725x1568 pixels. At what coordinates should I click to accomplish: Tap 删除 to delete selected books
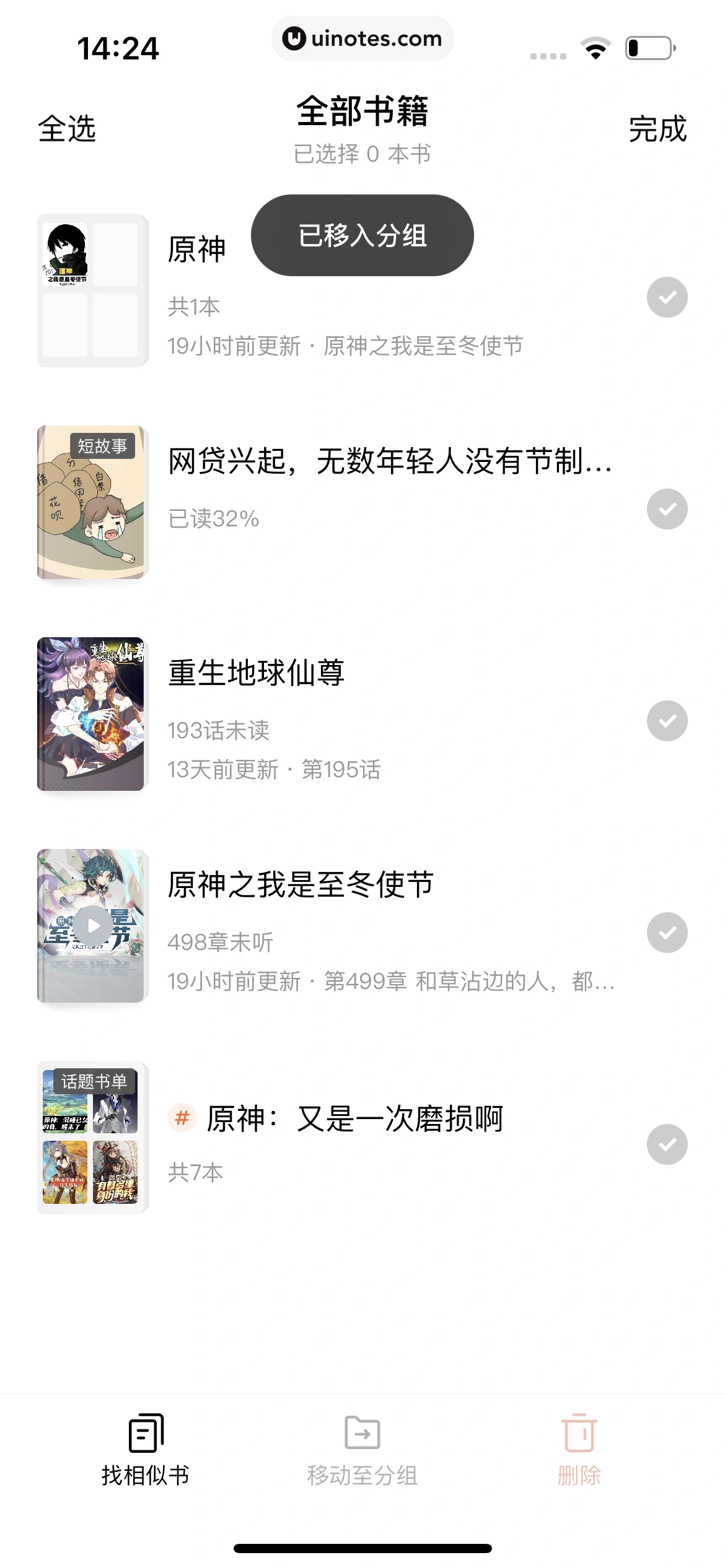[x=579, y=1450]
